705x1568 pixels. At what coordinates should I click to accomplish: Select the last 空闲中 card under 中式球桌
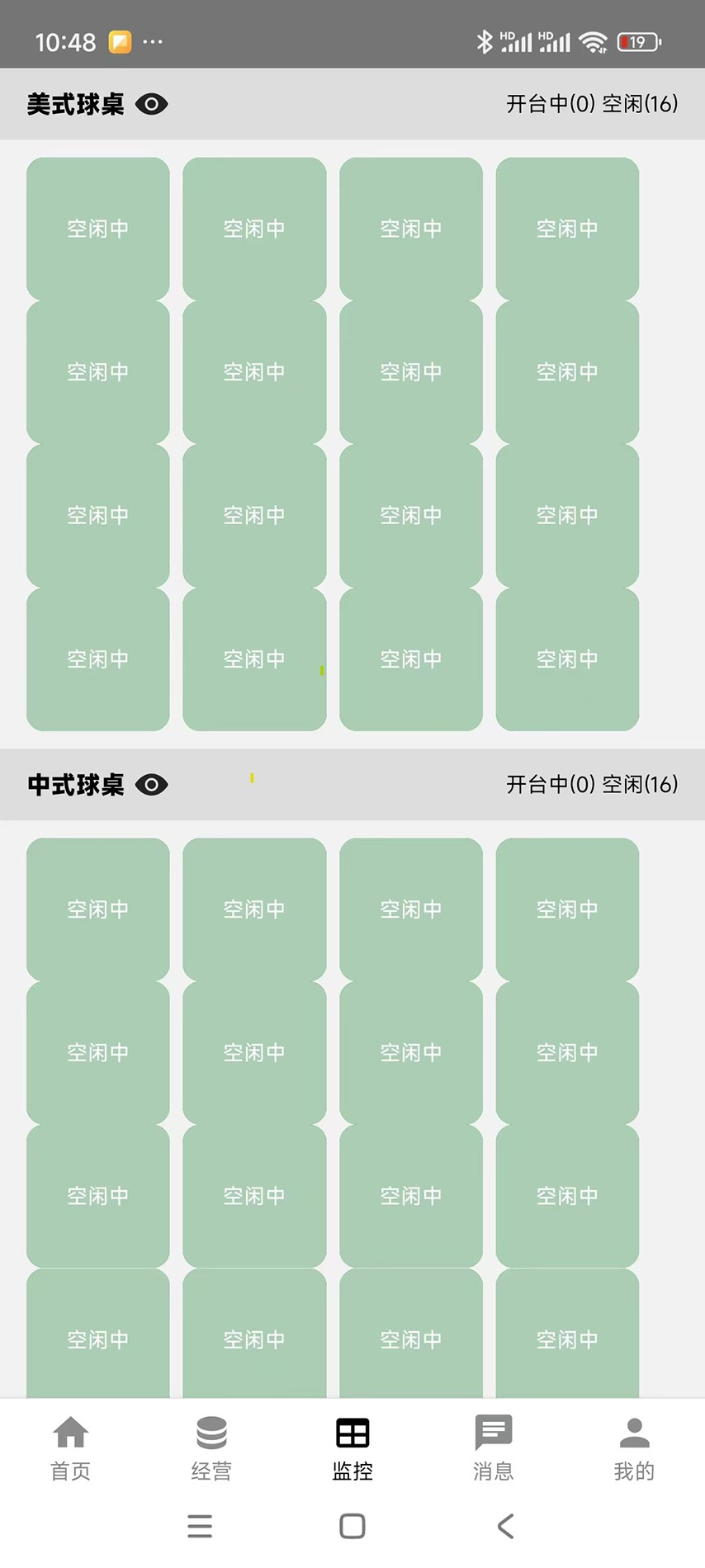(x=566, y=1339)
